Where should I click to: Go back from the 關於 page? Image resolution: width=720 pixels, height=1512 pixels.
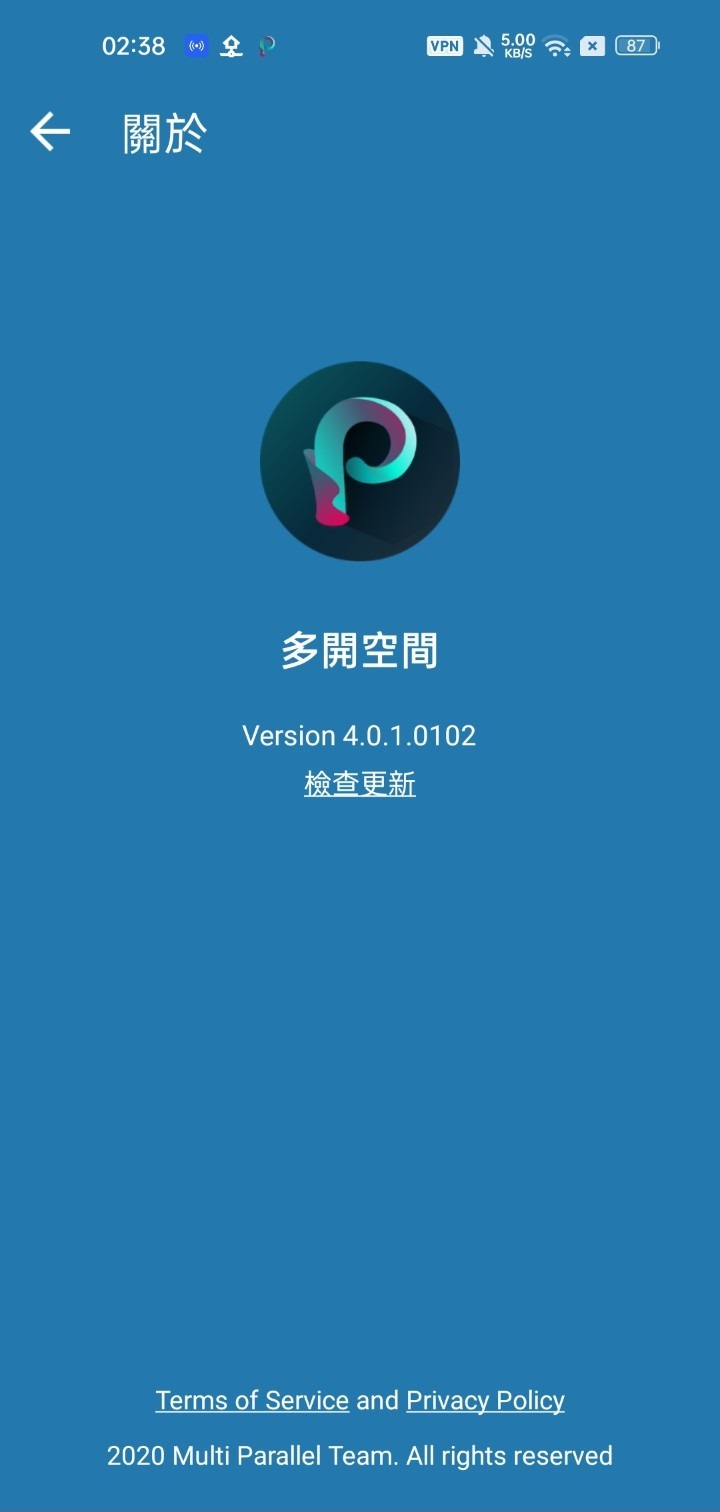tap(50, 132)
